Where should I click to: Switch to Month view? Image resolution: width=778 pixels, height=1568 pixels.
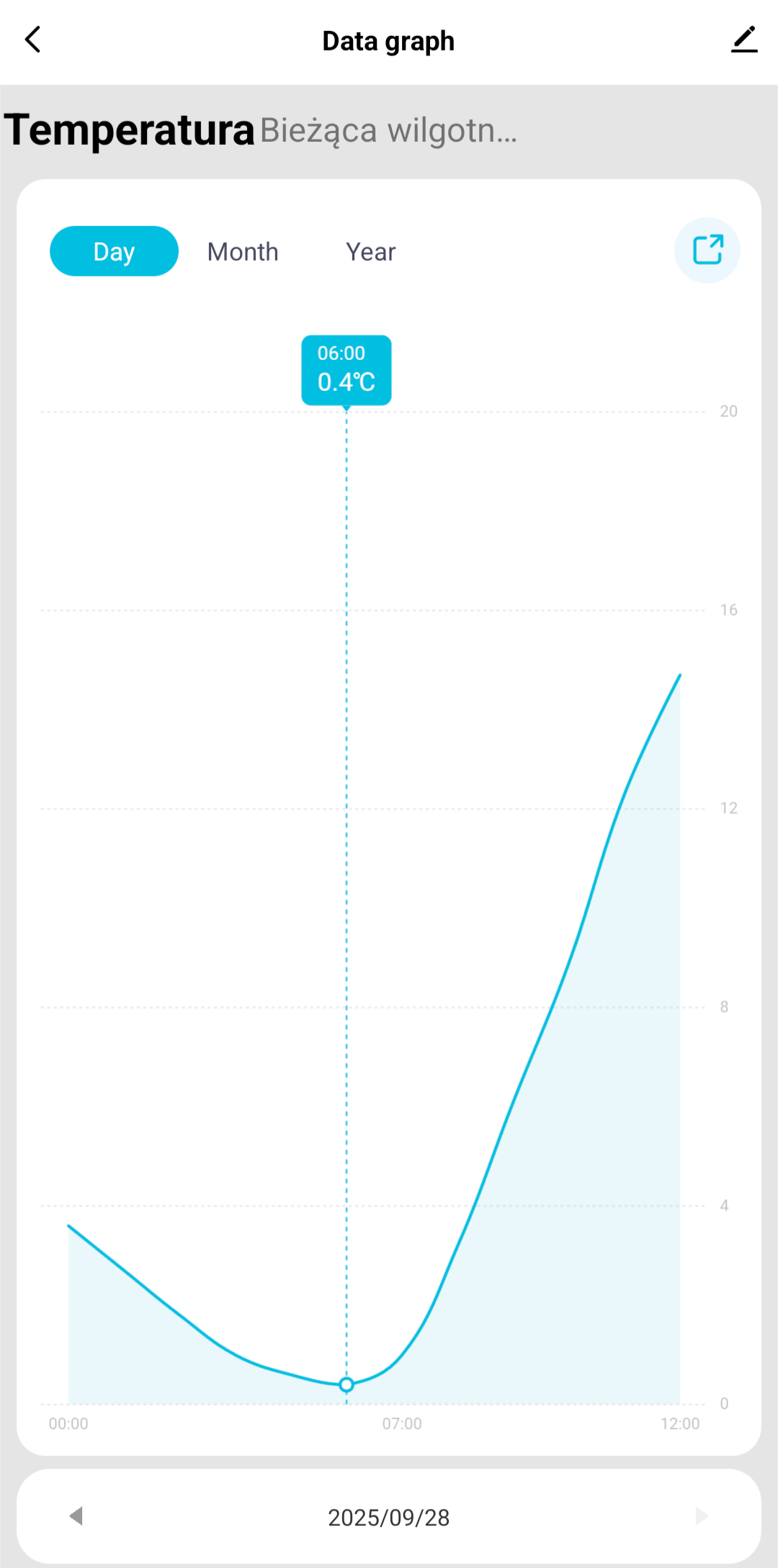coord(243,252)
